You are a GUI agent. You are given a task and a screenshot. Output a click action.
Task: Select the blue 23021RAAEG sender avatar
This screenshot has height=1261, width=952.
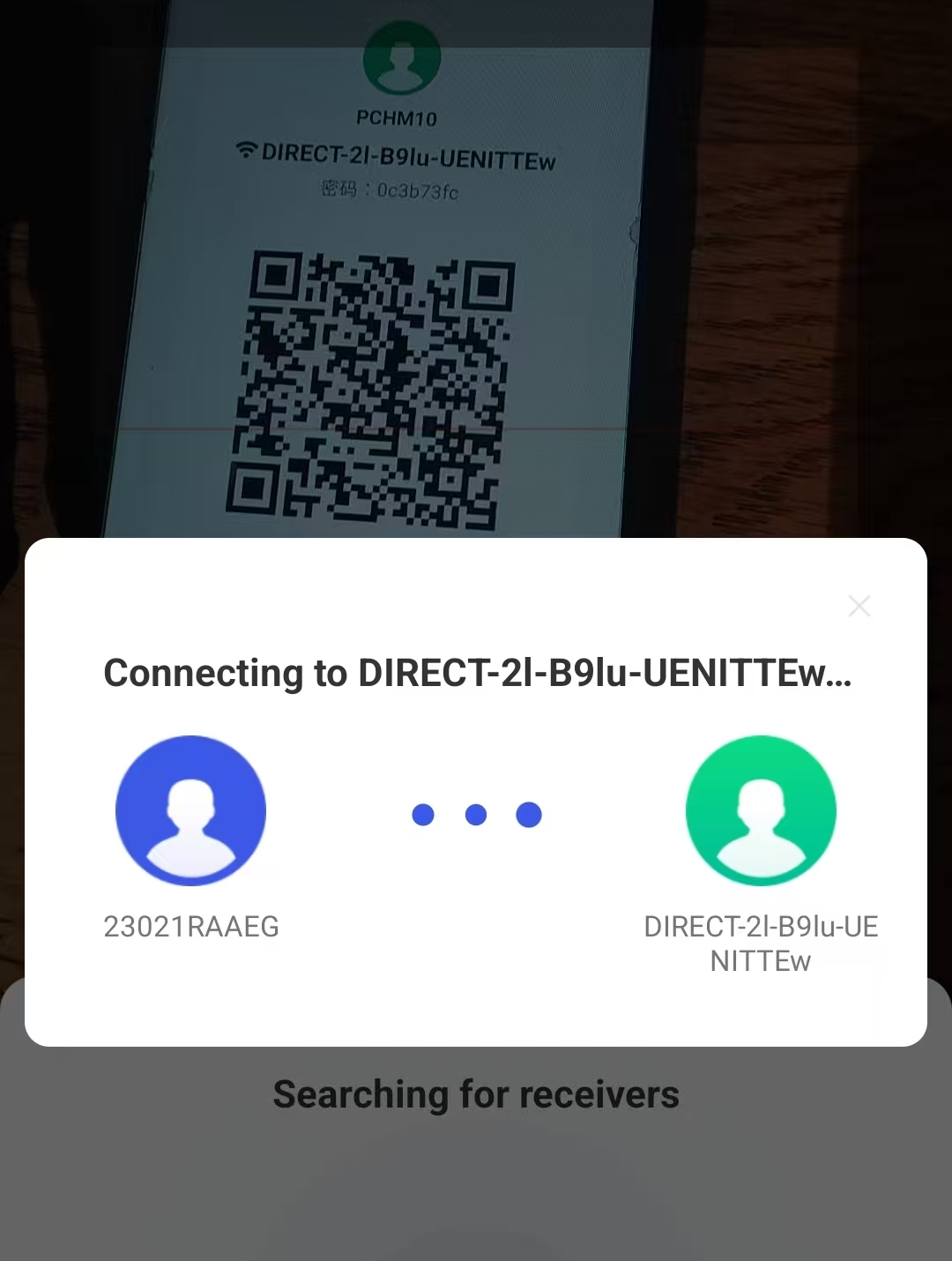(190, 810)
